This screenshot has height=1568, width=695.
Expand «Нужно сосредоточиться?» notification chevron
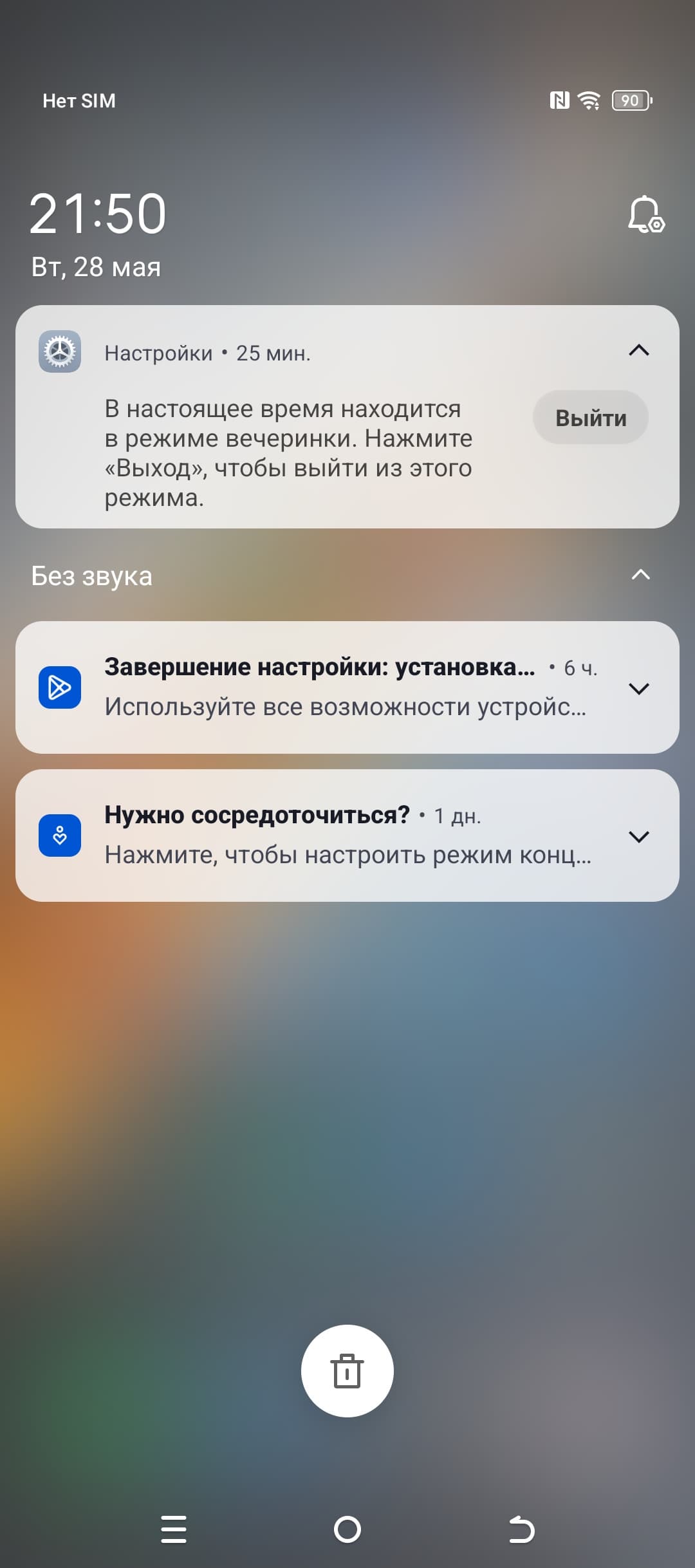[x=638, y=836]
